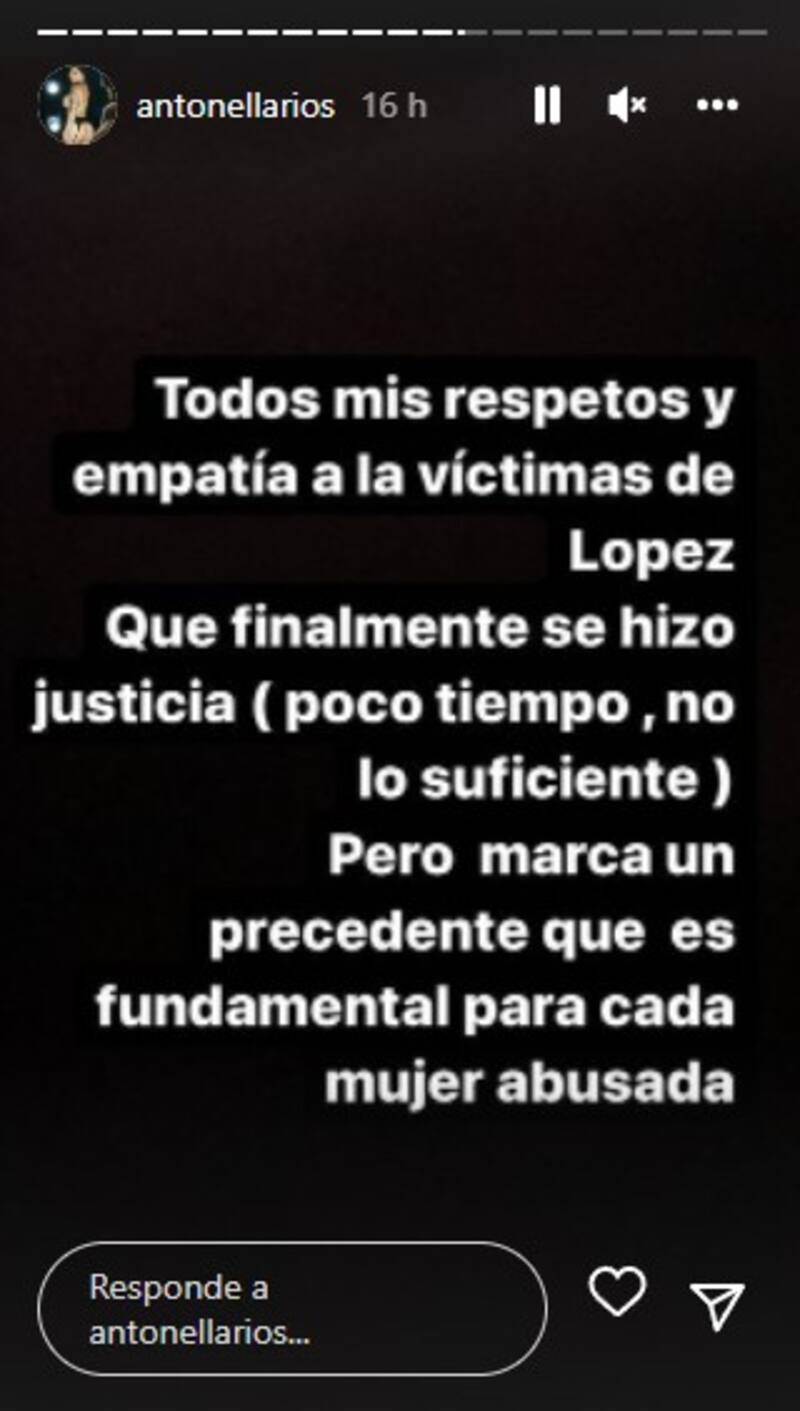The width and height of the screenshot is (800, 1411).
Task: Open antonellarios profile picture
Action: click(x=77, y=105)
